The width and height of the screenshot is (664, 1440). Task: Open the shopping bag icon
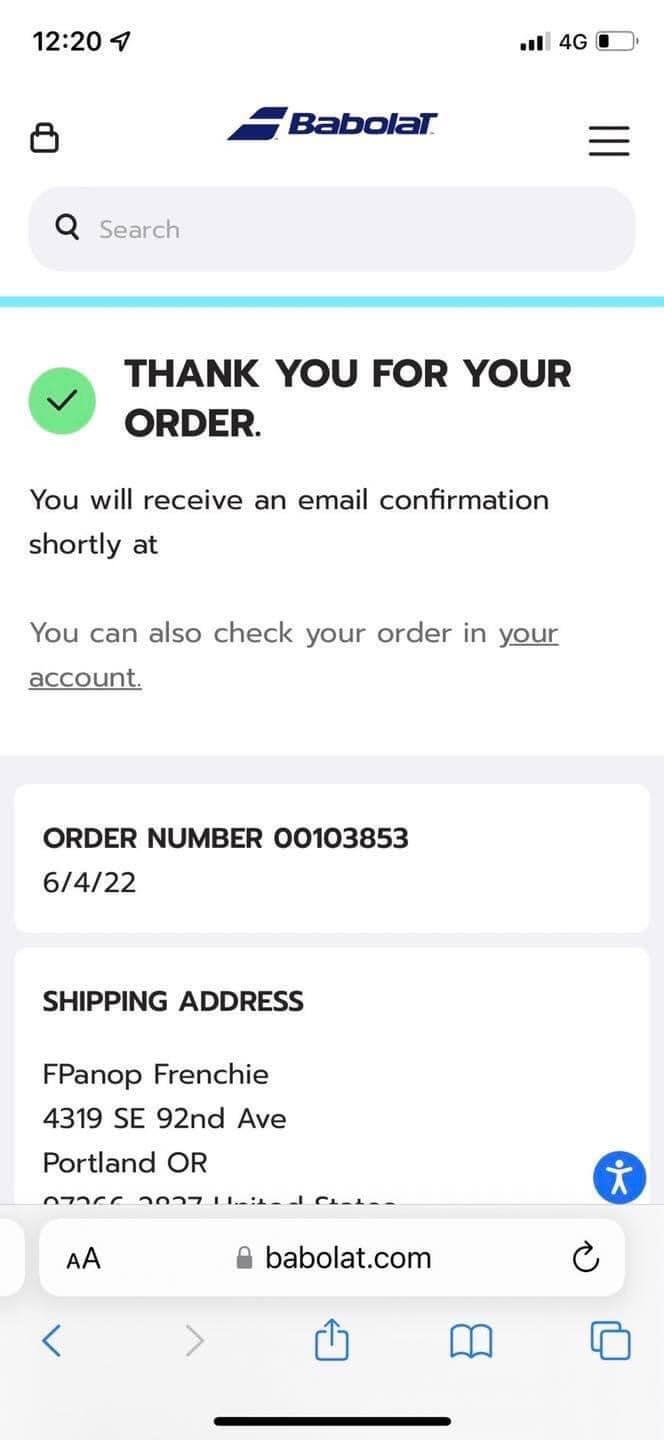click(43, 138)
